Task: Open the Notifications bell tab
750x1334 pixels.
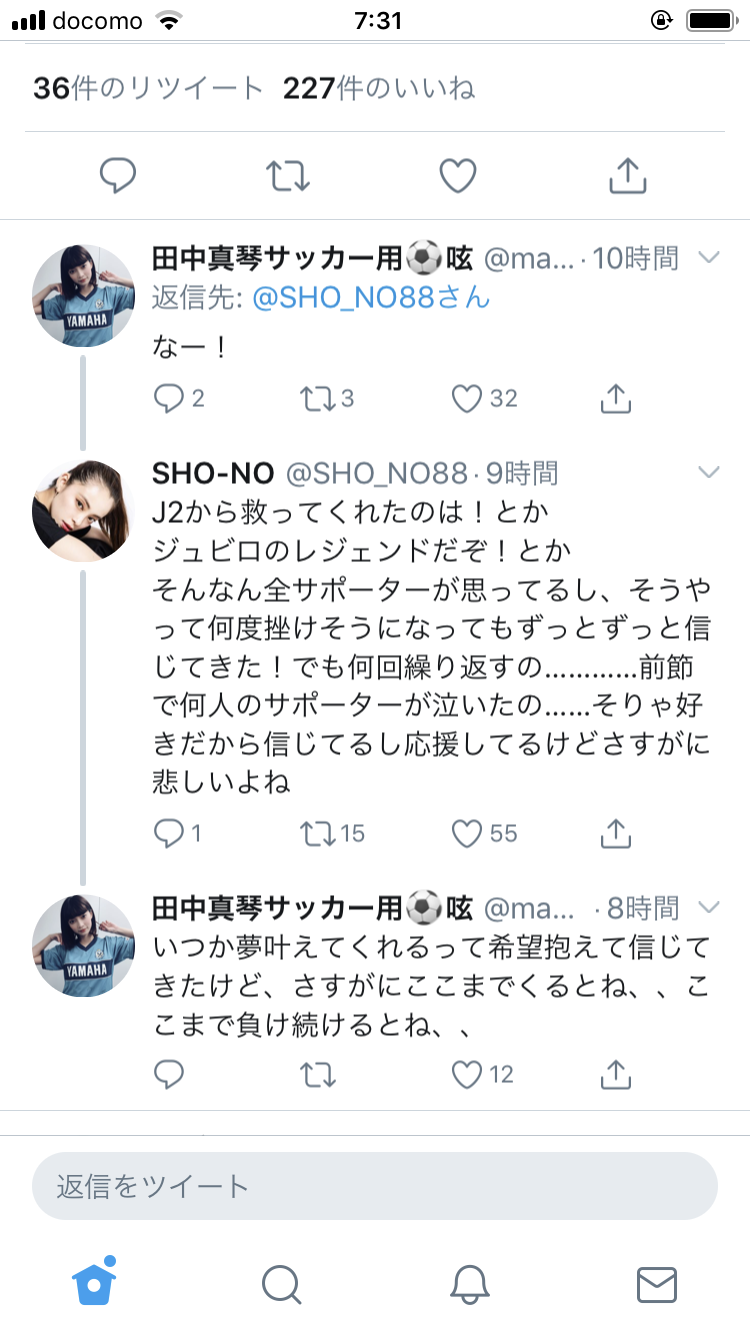Action: (469, 1284)
